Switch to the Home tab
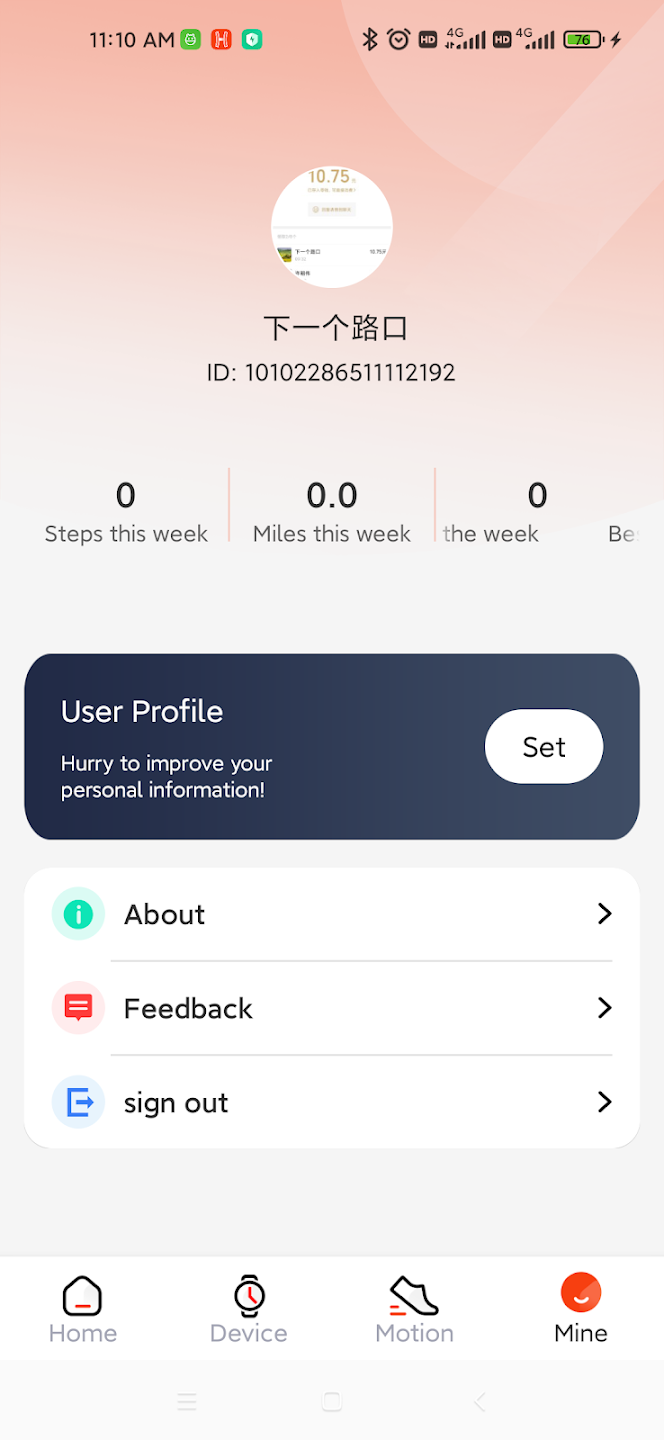This screenshot has height=1440, width=664. [83, 1309]
